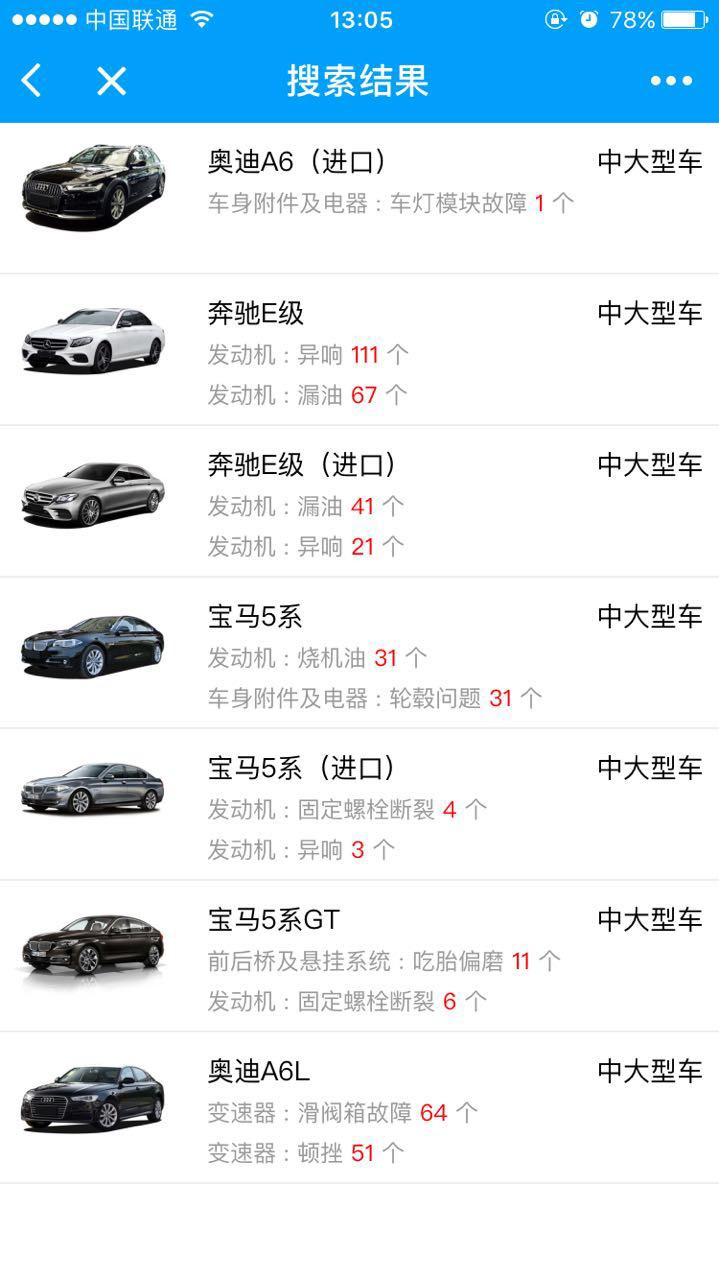Open the 奥迪A6（进口） result
The width and height of the screenshot is (719, 1280).
(359, 198)
